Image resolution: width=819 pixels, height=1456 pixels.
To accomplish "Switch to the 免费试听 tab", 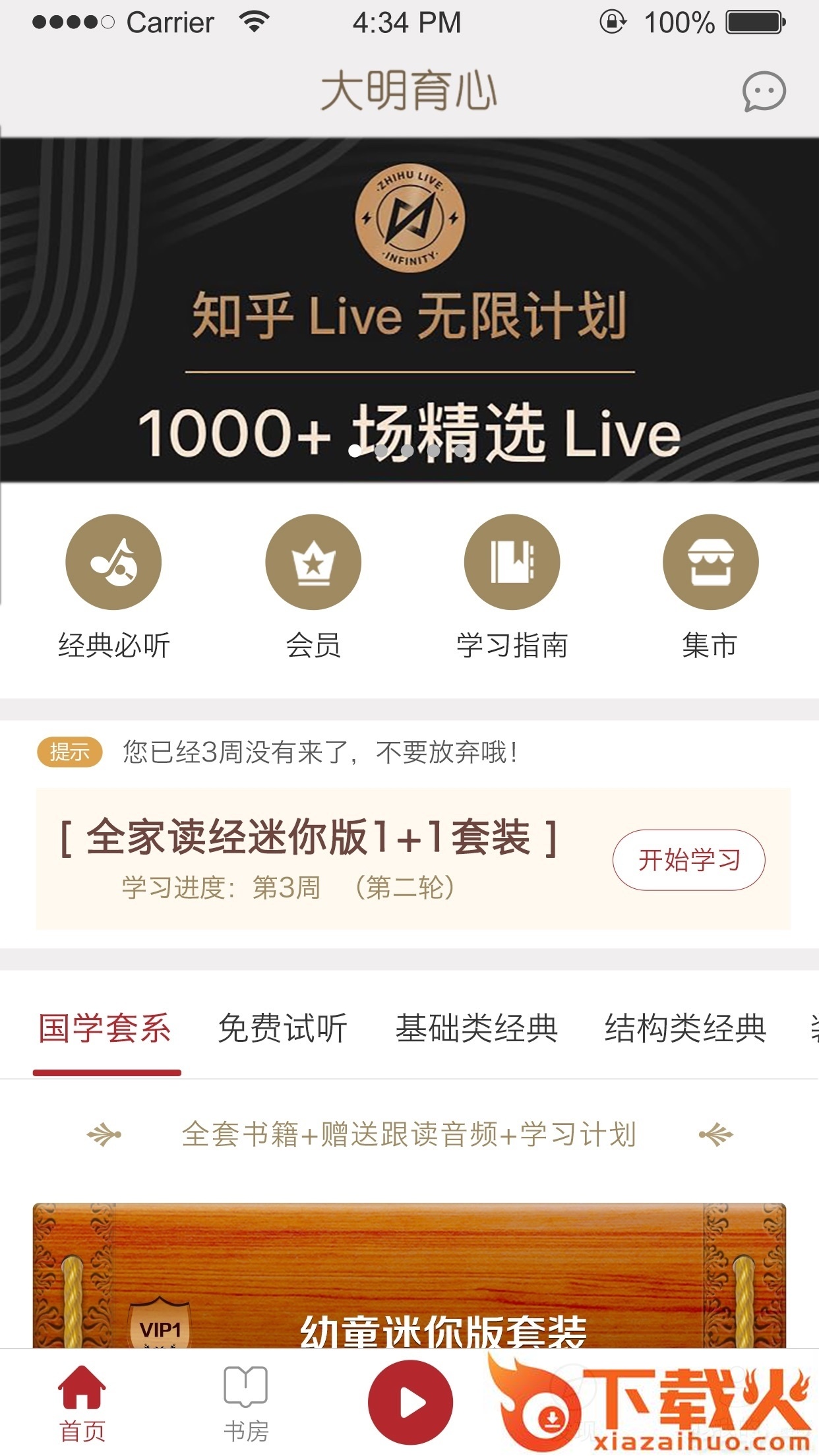I will click(282, 1028).
